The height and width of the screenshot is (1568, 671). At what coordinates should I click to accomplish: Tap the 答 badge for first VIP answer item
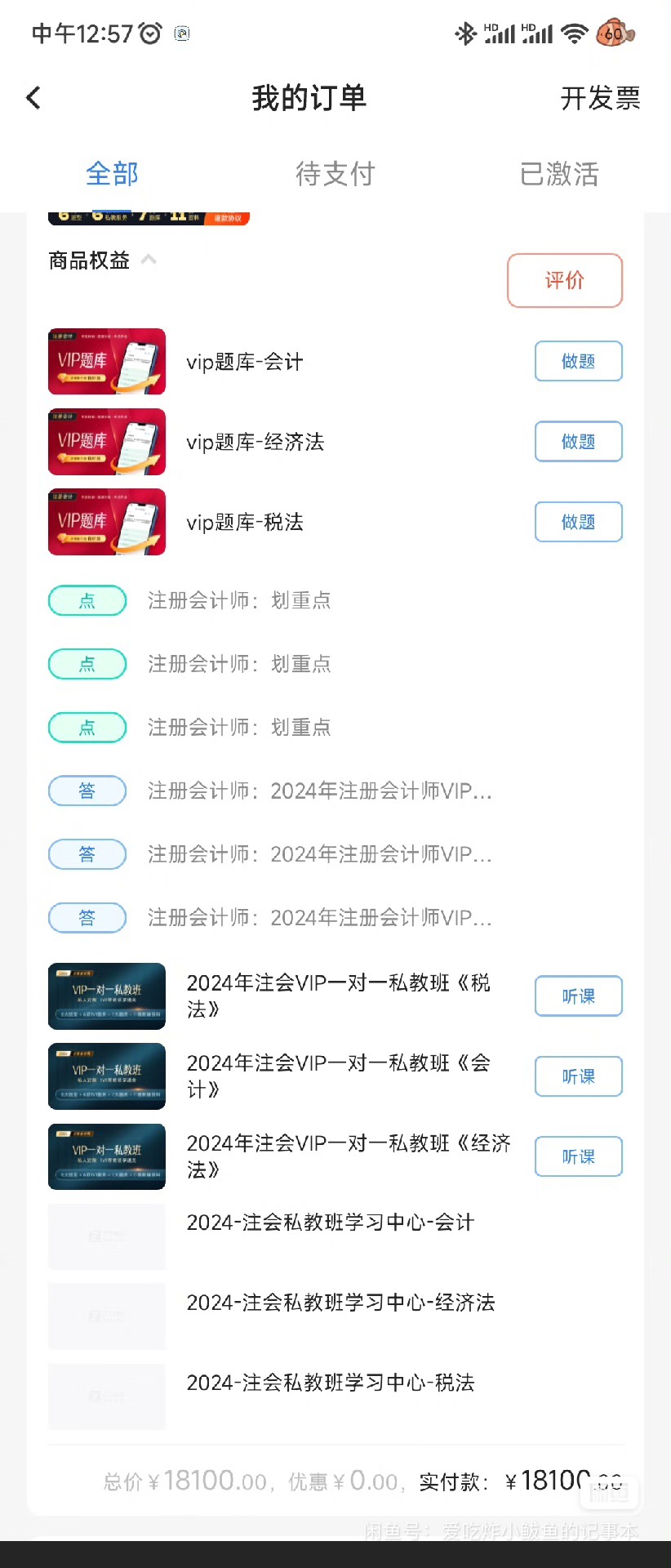coord(87,791)
